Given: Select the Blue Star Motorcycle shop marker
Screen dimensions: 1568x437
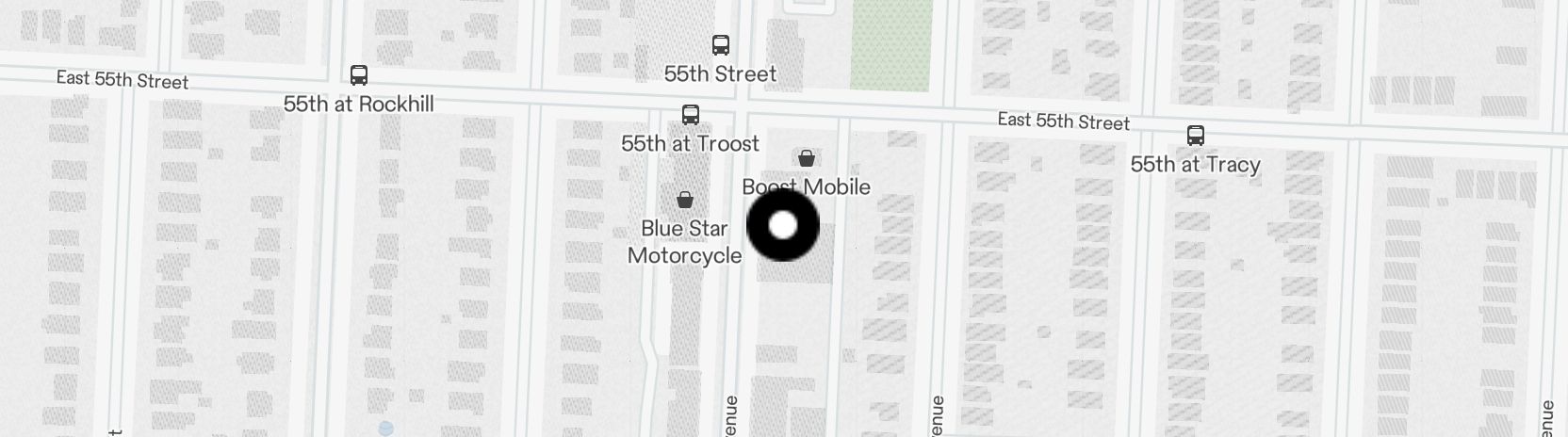Looking at the screenshot, I should pos(685,200).
